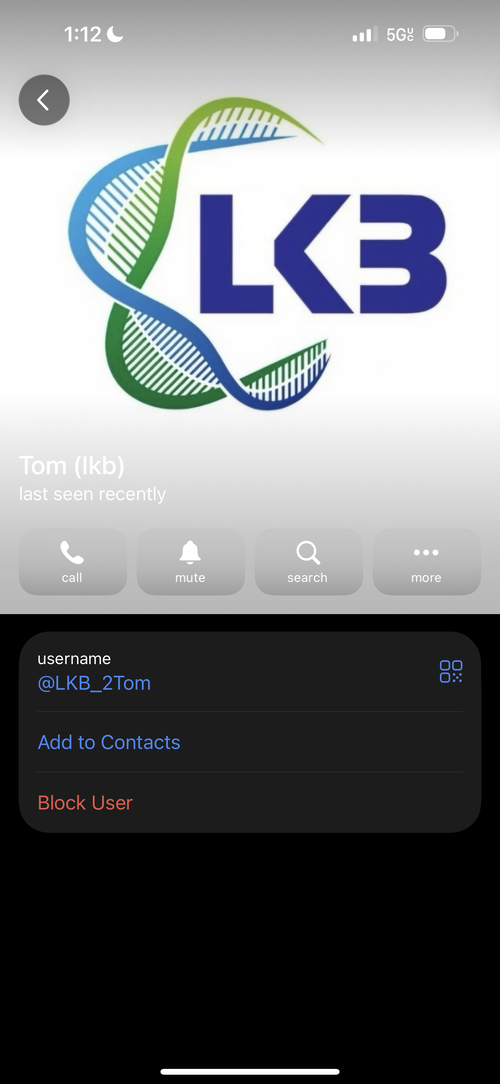Call Tom (lkb)
The height and width of the screenshot is (1084, 500).
click(x=73, y=562)
